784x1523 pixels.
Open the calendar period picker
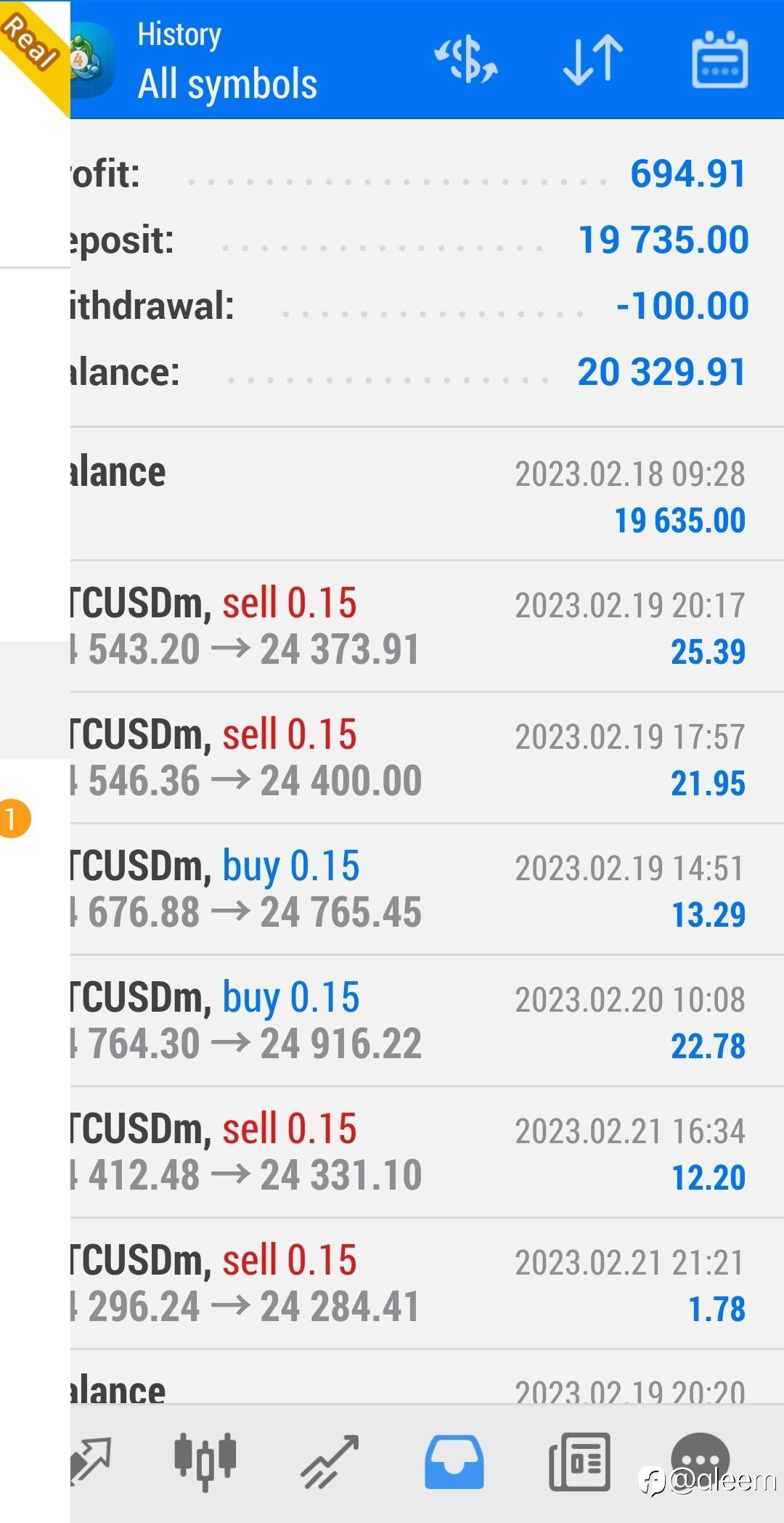(x=719, y=60)
